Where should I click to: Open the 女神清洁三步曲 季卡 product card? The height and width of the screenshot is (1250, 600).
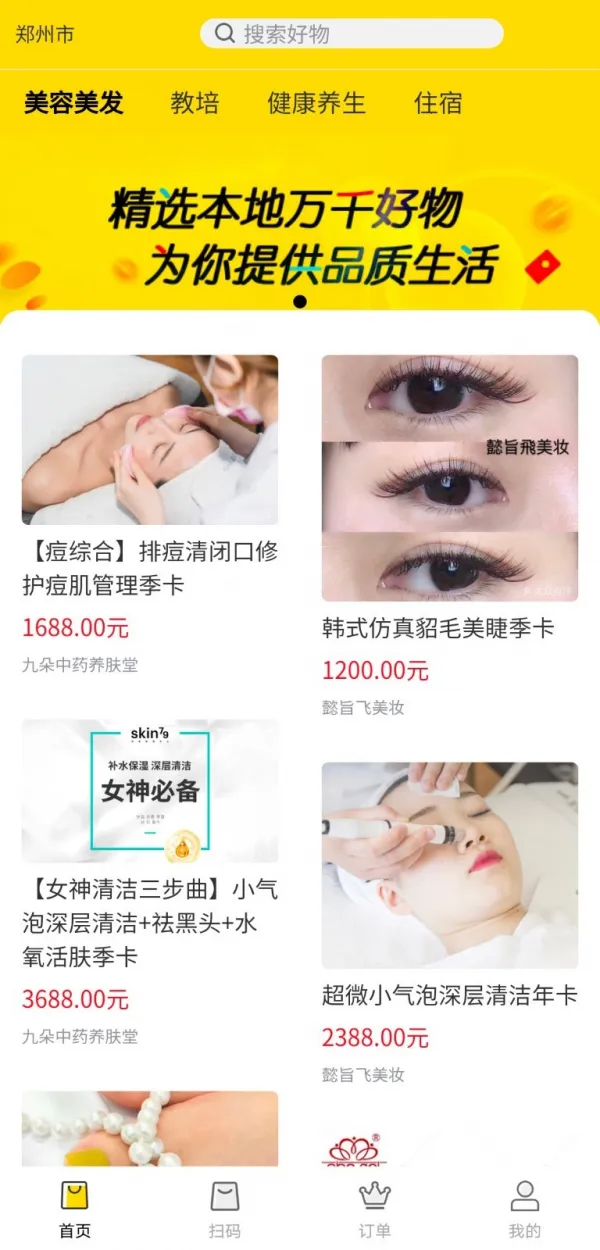(150, 870)
